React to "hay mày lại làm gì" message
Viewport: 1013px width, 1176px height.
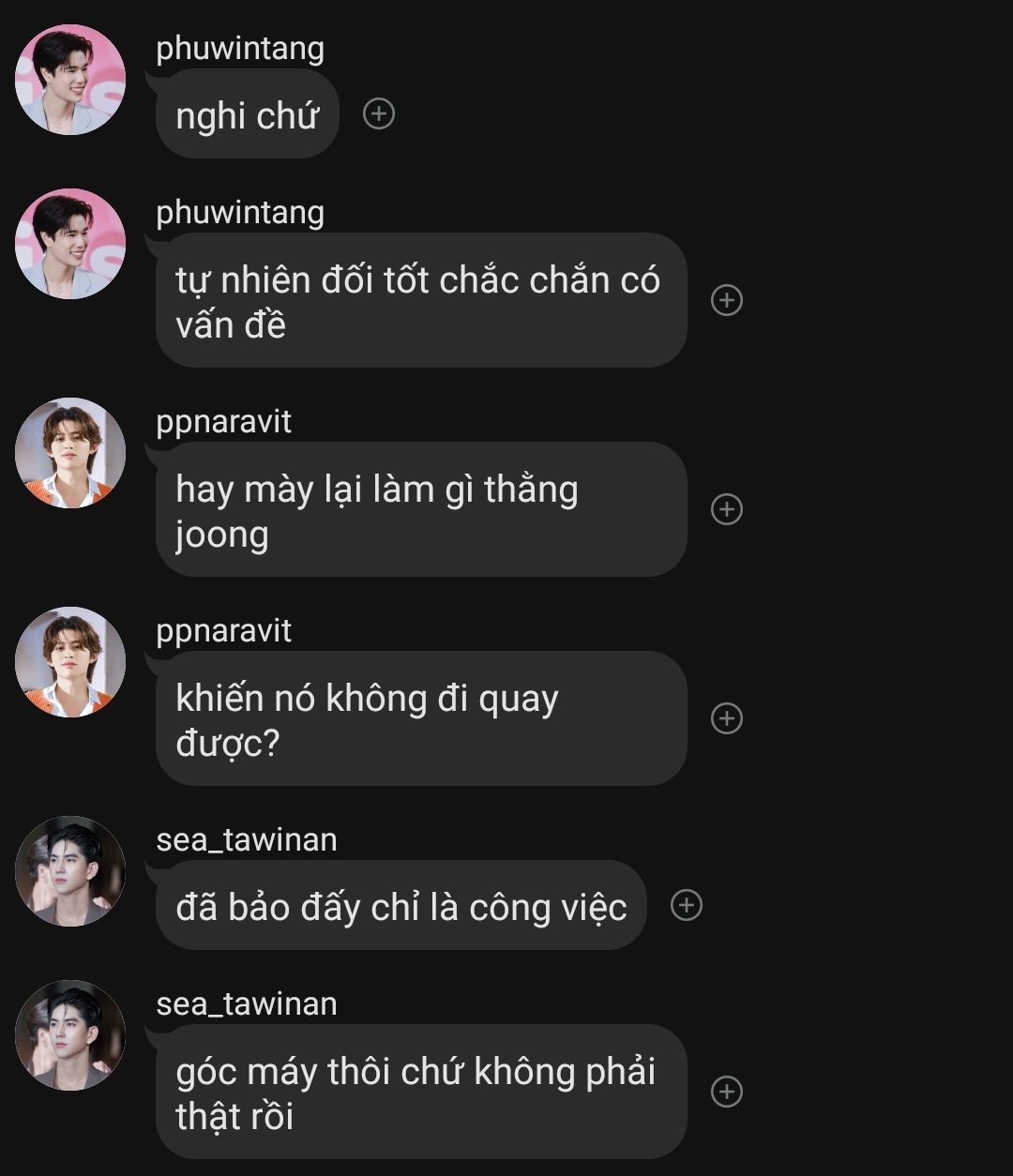[727, 509]
